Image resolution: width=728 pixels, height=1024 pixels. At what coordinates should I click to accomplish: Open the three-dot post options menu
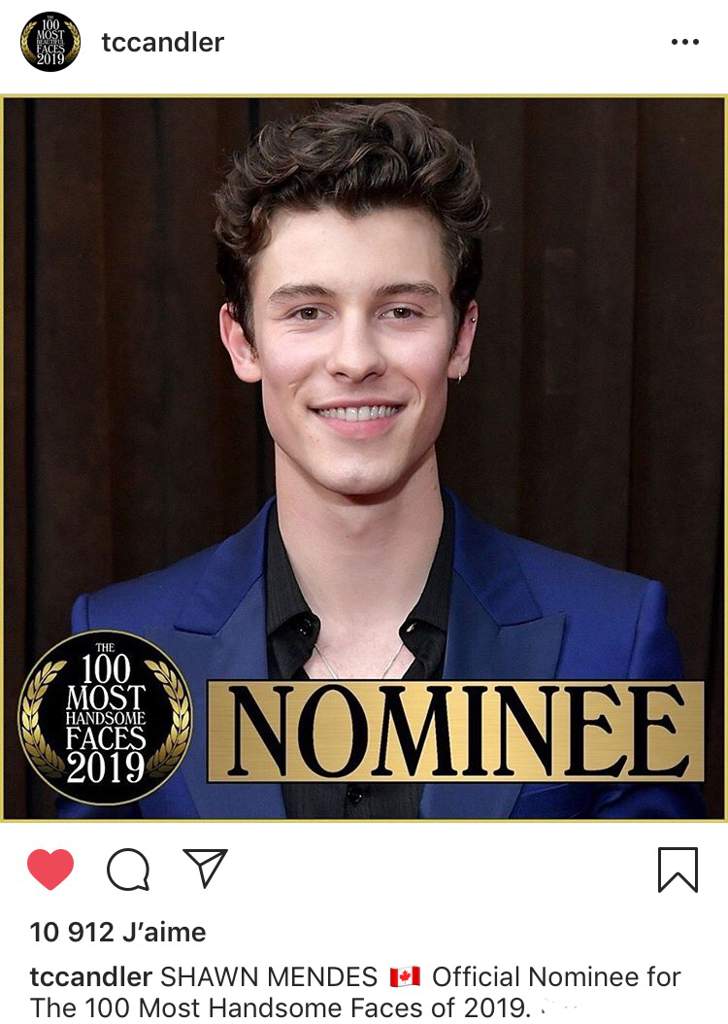click(x=684, y=42)
